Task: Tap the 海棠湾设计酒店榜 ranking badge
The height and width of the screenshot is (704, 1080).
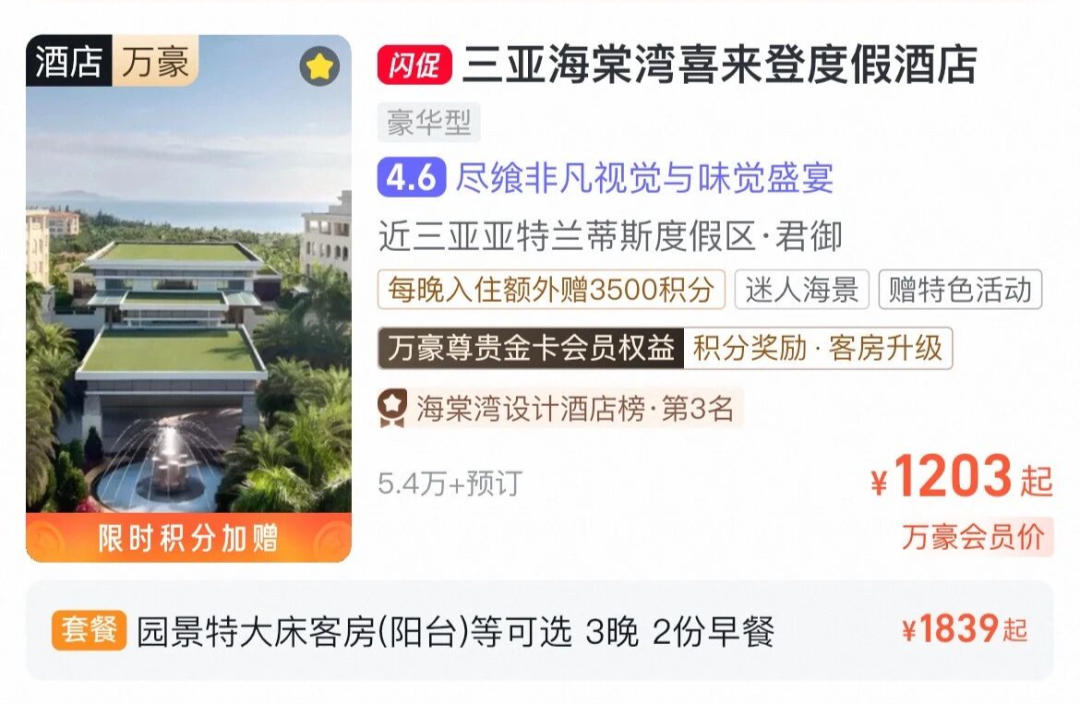Action: [560, 409]
